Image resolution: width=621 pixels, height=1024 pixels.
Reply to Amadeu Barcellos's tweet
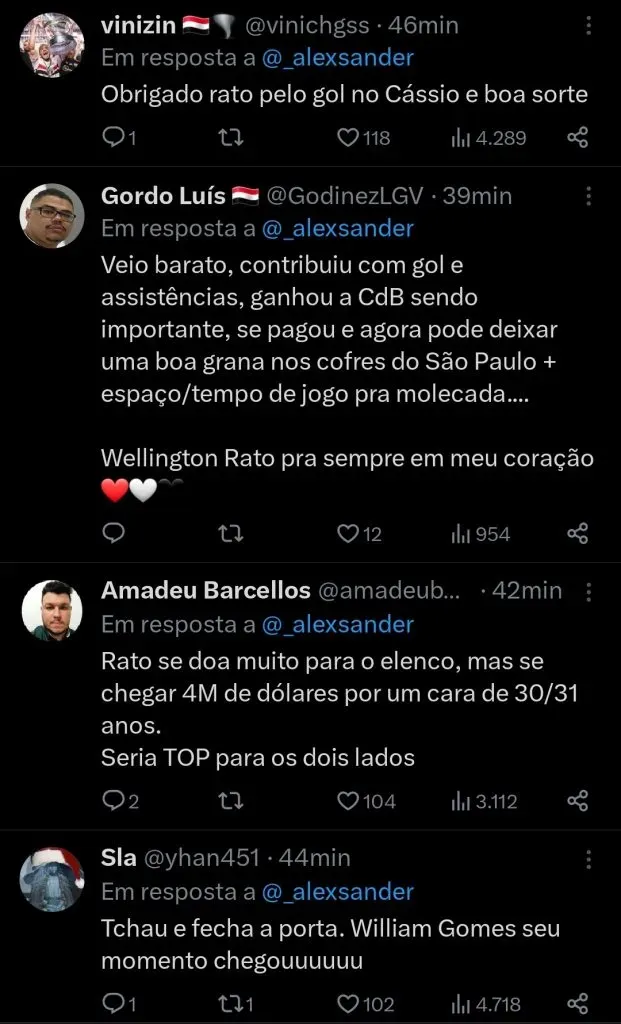(113, 801)
